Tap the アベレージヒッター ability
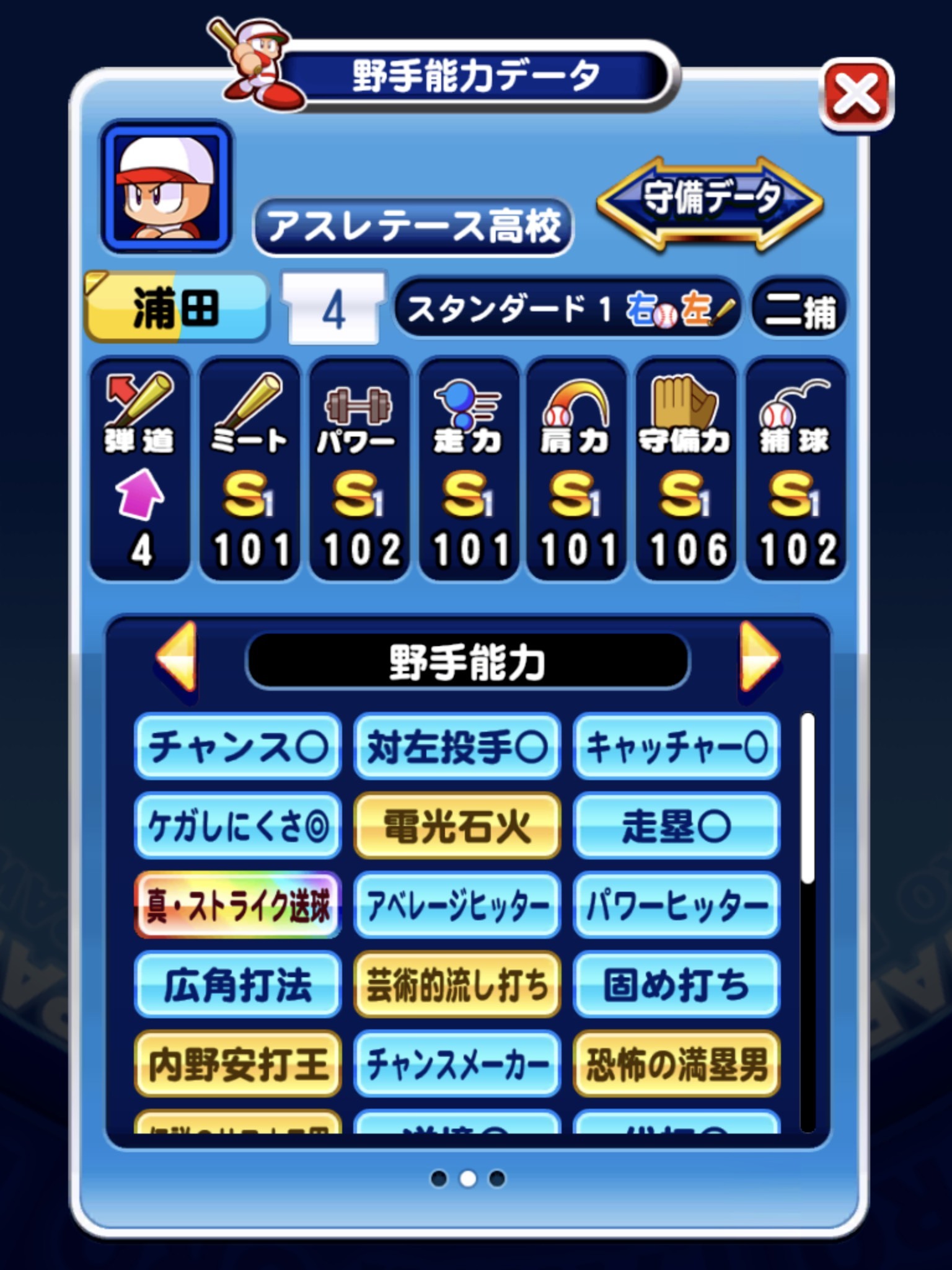The image size is (952, 1270). pyautogui.click(x=457, y=905)
